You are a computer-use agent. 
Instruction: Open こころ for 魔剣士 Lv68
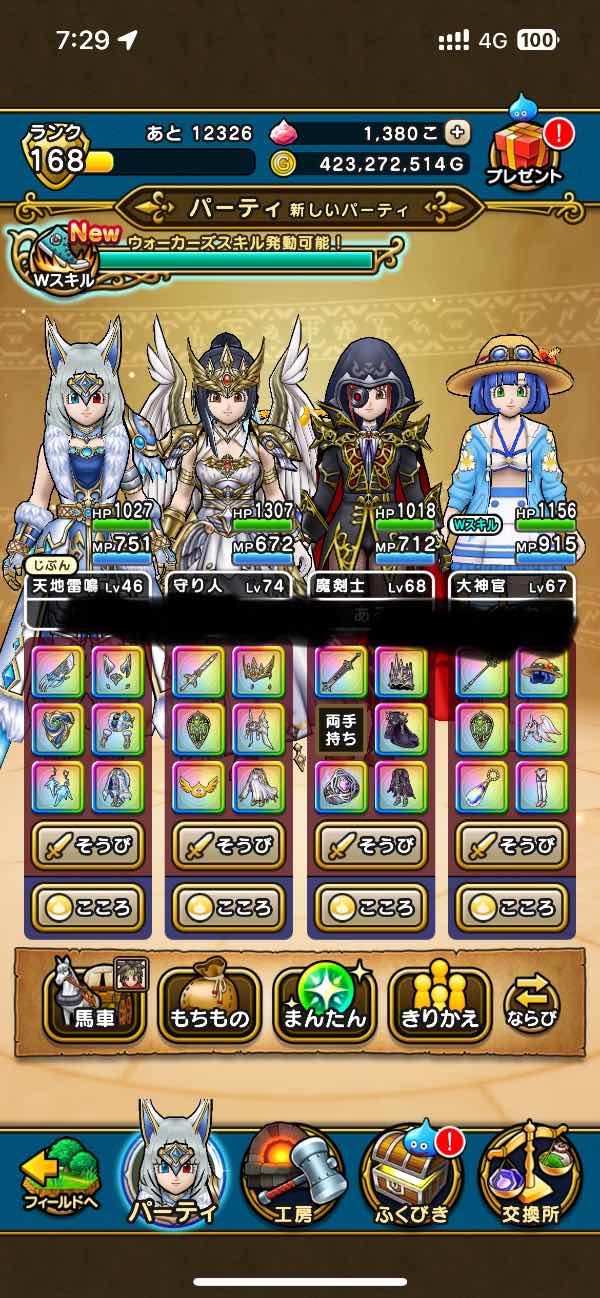click(x=372, y=907)
